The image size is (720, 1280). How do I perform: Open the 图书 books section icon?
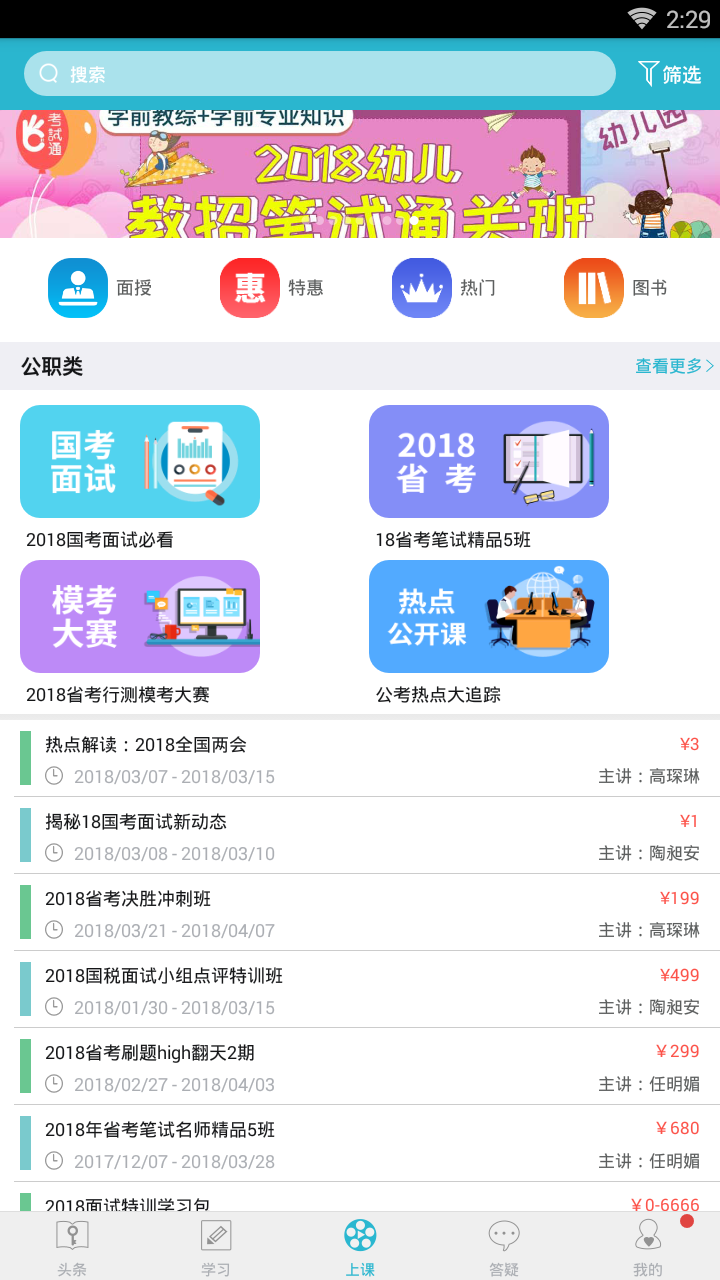click(x=593, y=287)
